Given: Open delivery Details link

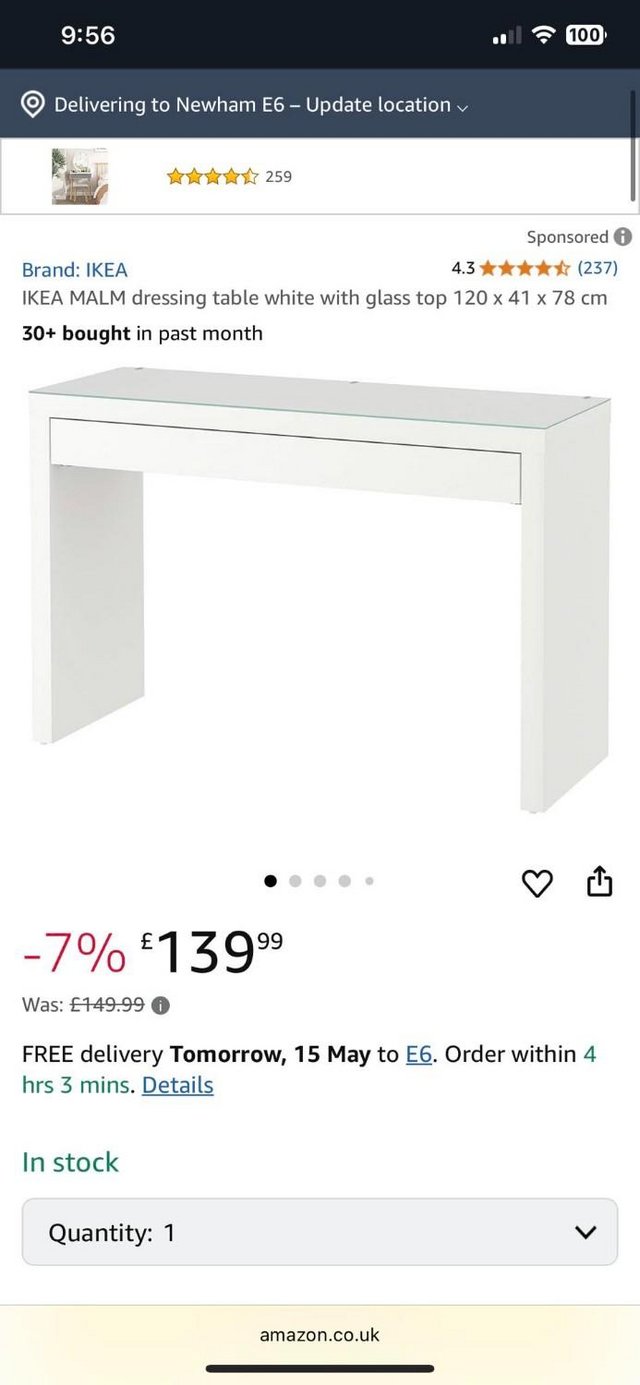Looking at the screenshot, I should (x=178, y=1085).
